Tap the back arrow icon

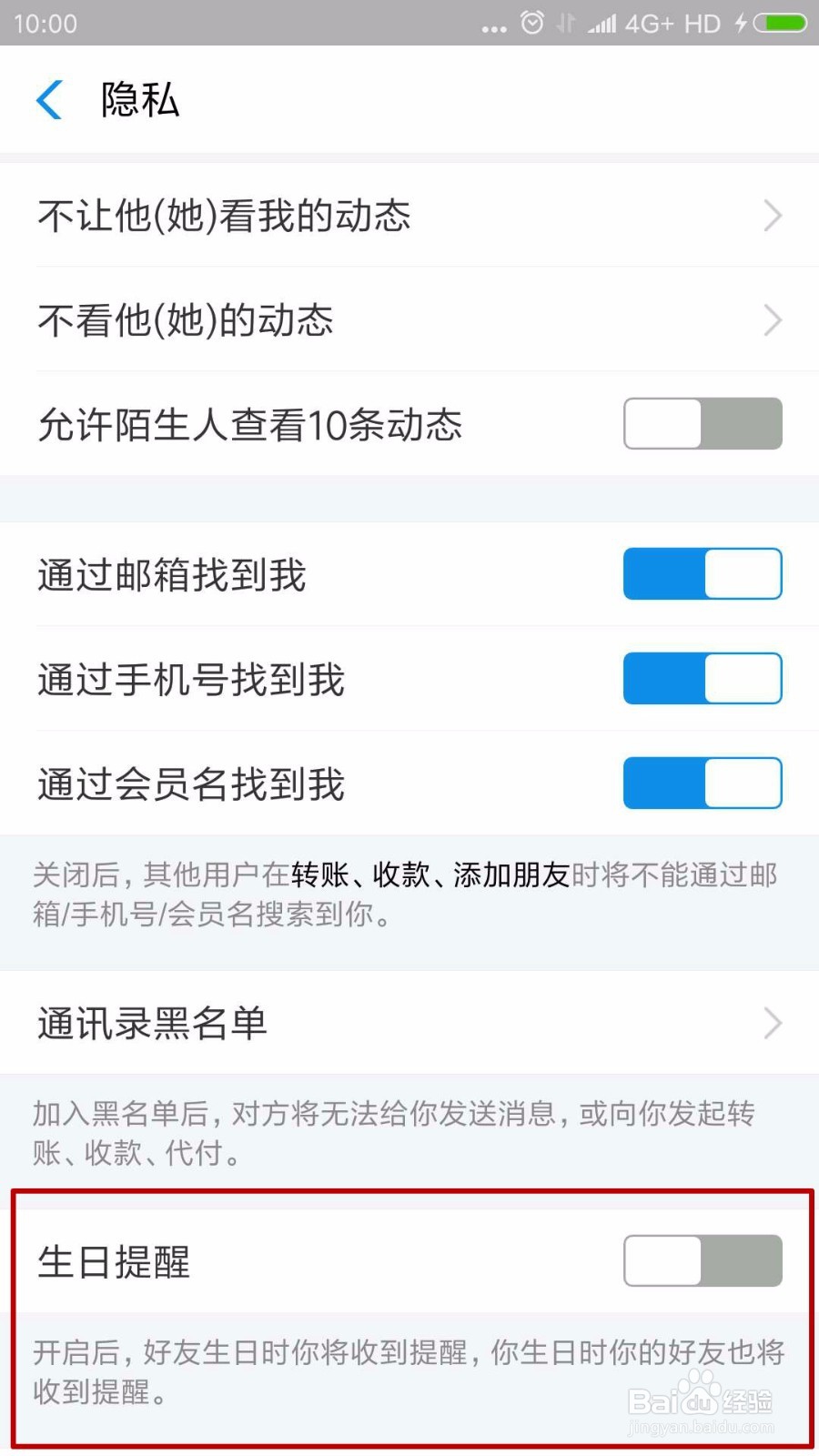pyautogui.click(x=50, y=100)
